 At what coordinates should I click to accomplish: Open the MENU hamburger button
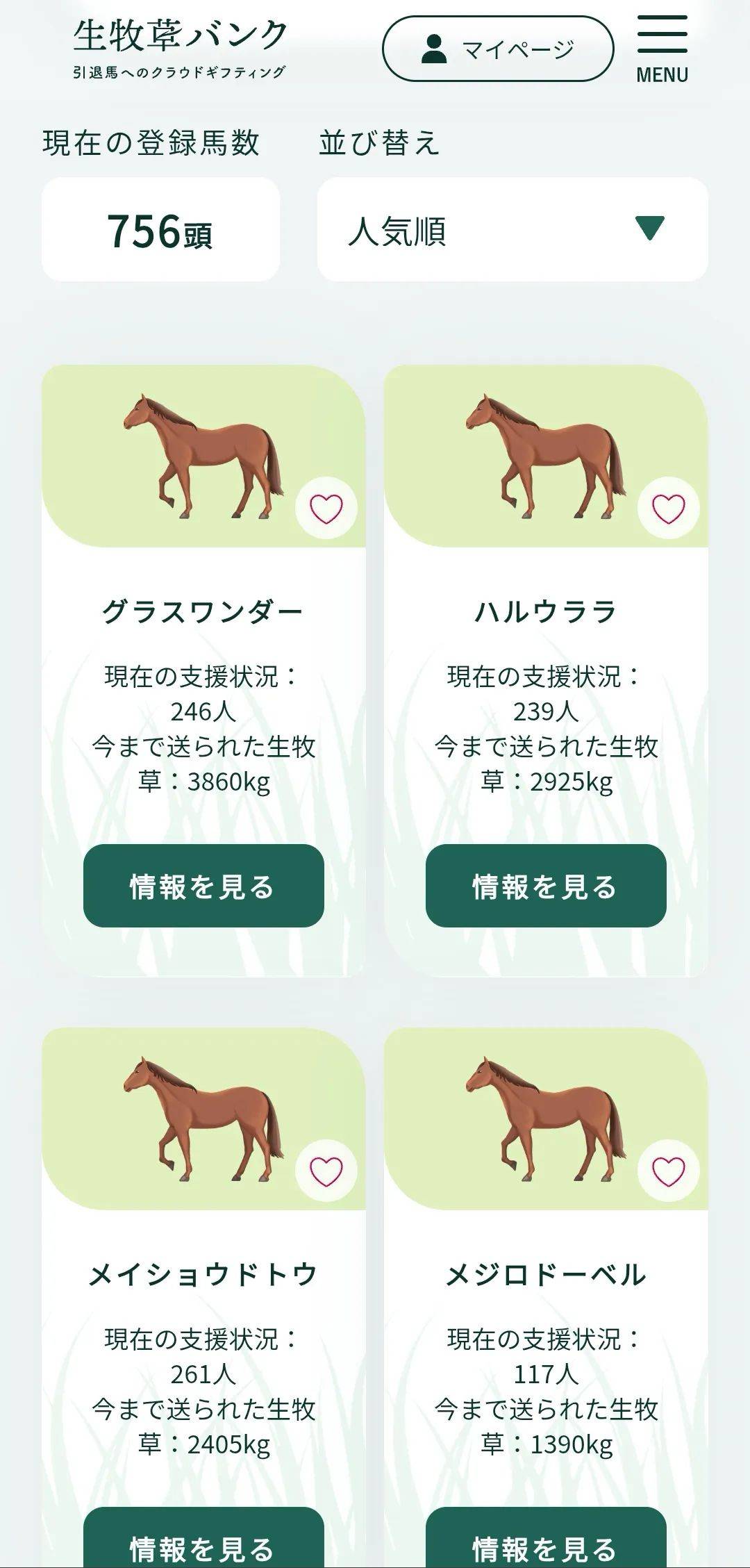[662, 49]
